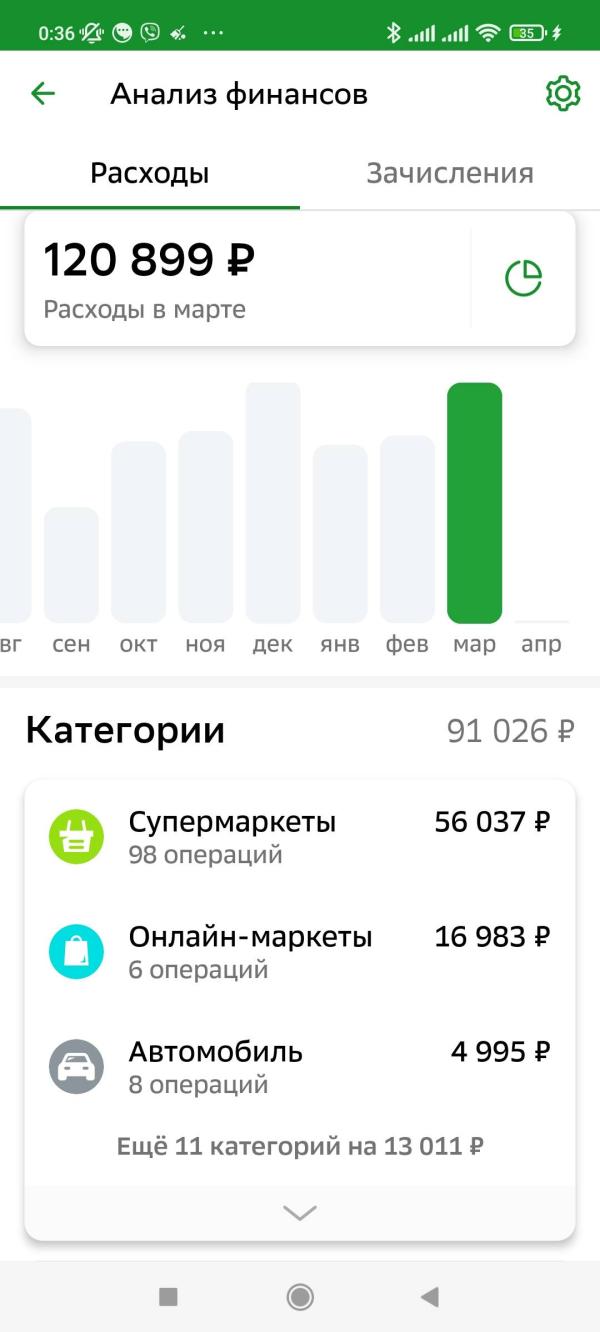View the Автомобиль category expenses
This screenshot has height=1332, width=600.
[300, 1067]
